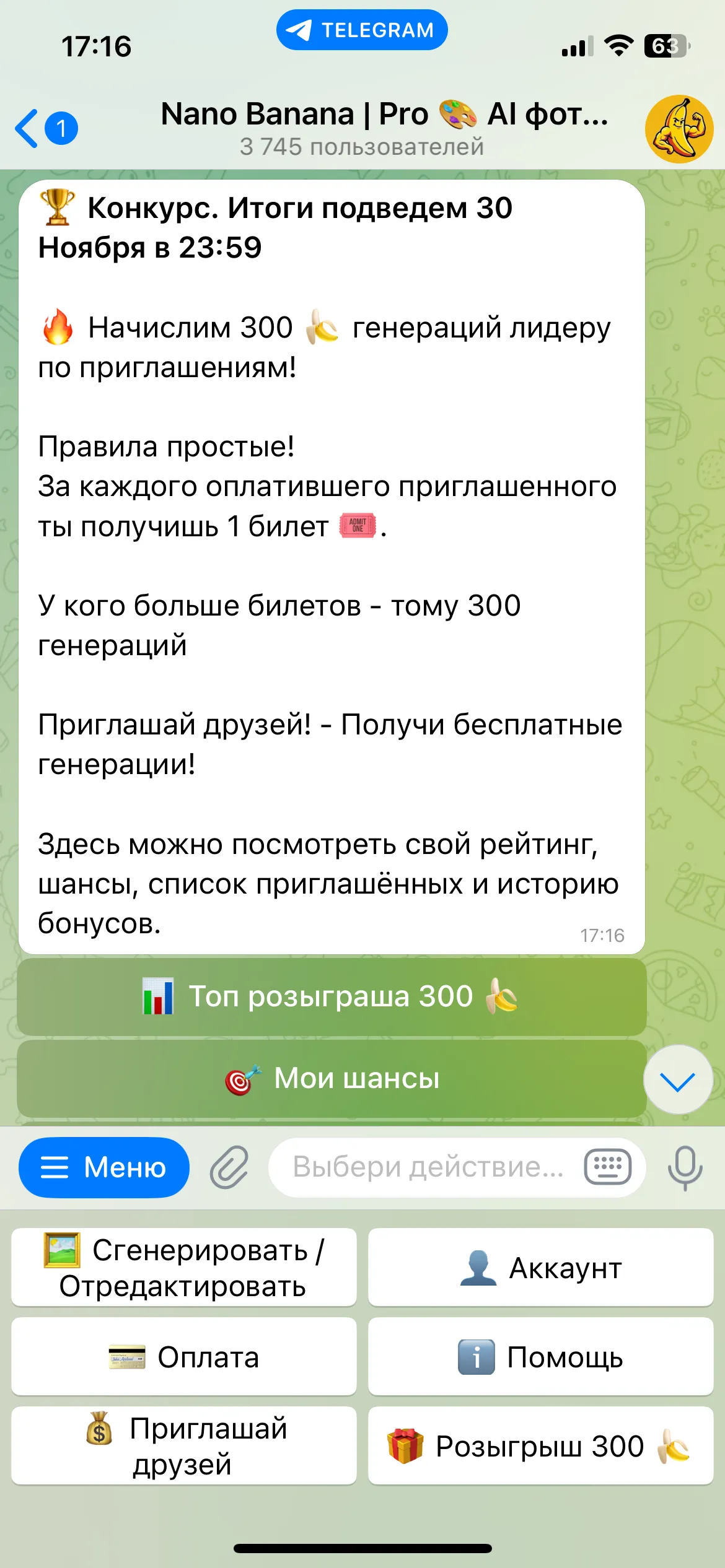Image resolution: width=725 pixels, height=1568 pixels.
Task: Attach a file with the paperclip
Action: coord(229,1167)
